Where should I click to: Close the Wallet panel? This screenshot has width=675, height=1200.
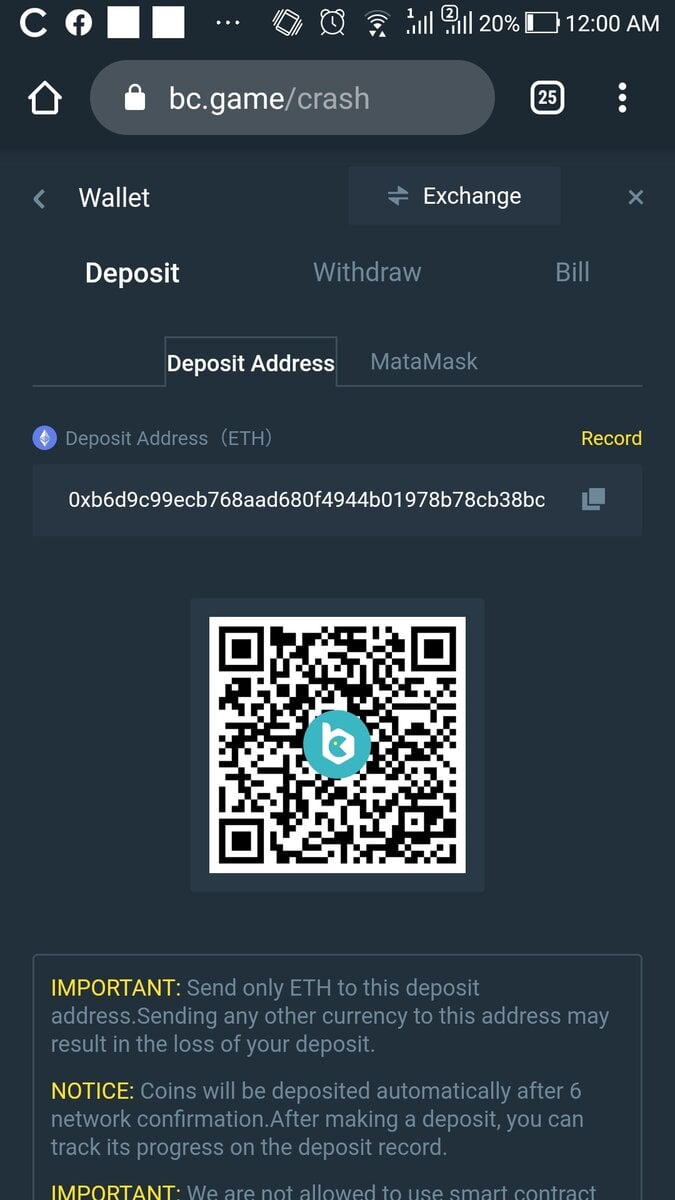tap(635, 198)
